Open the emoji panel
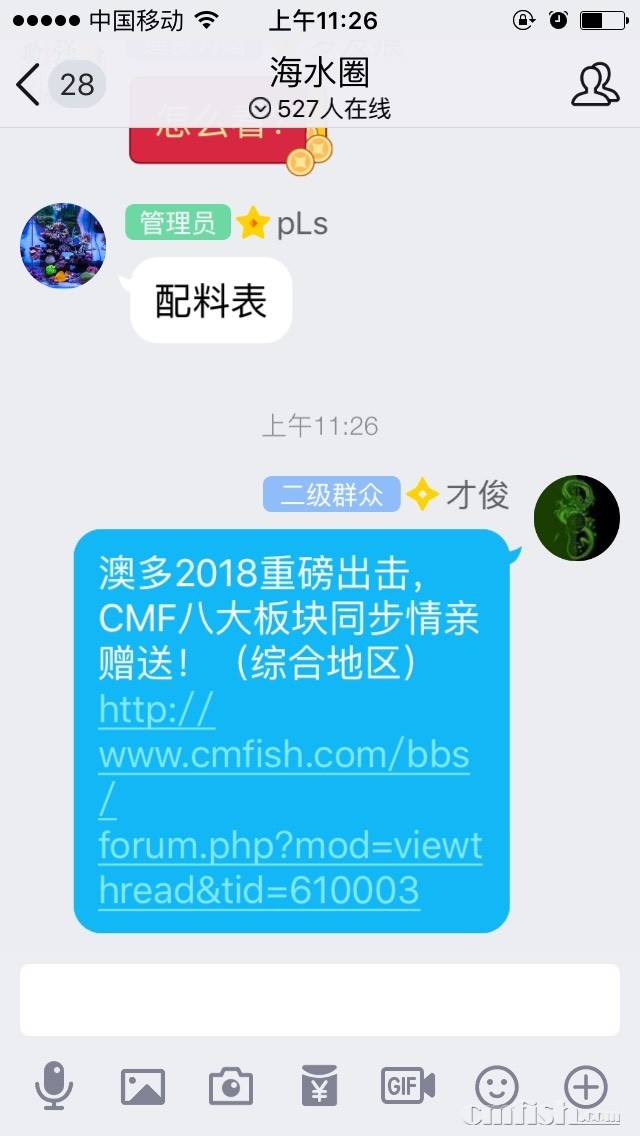Viewport: 640px width, 1136px height. [x=497, y=1086]
